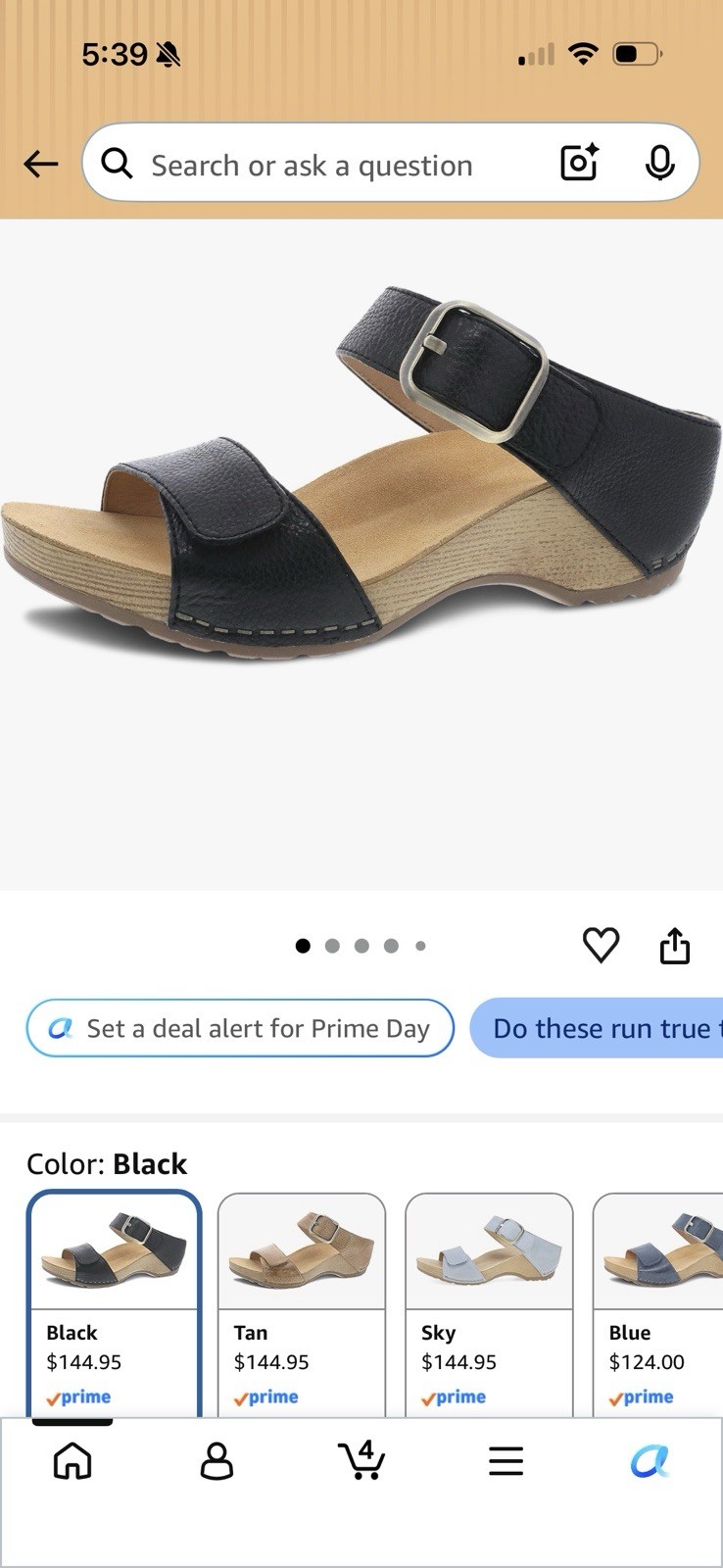Image resolution: width=723 pixels, height=1568 pixels.
Task: Ask 'Do these run true' question chip
Action: pos(597,1028)
